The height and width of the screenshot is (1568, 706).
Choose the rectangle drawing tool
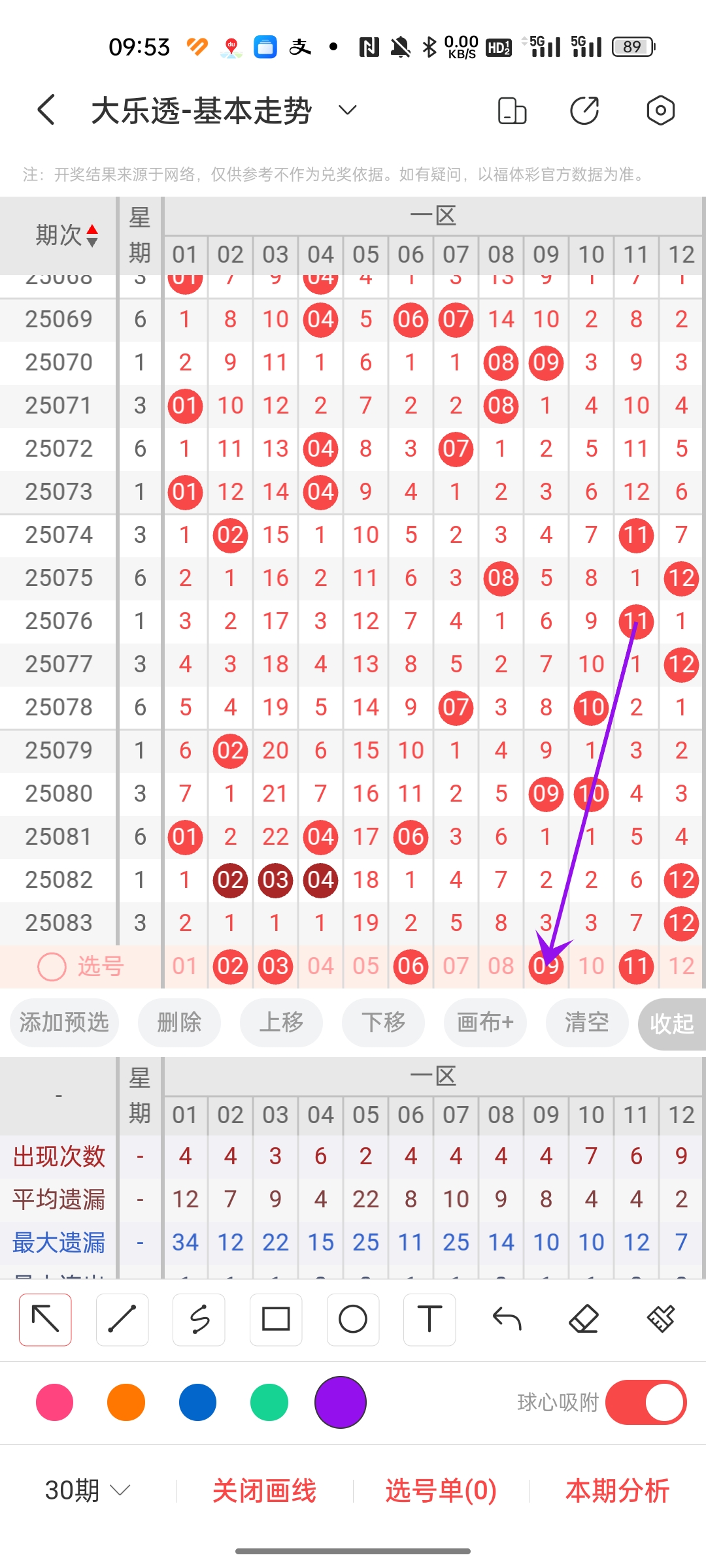coord(276,1319)
